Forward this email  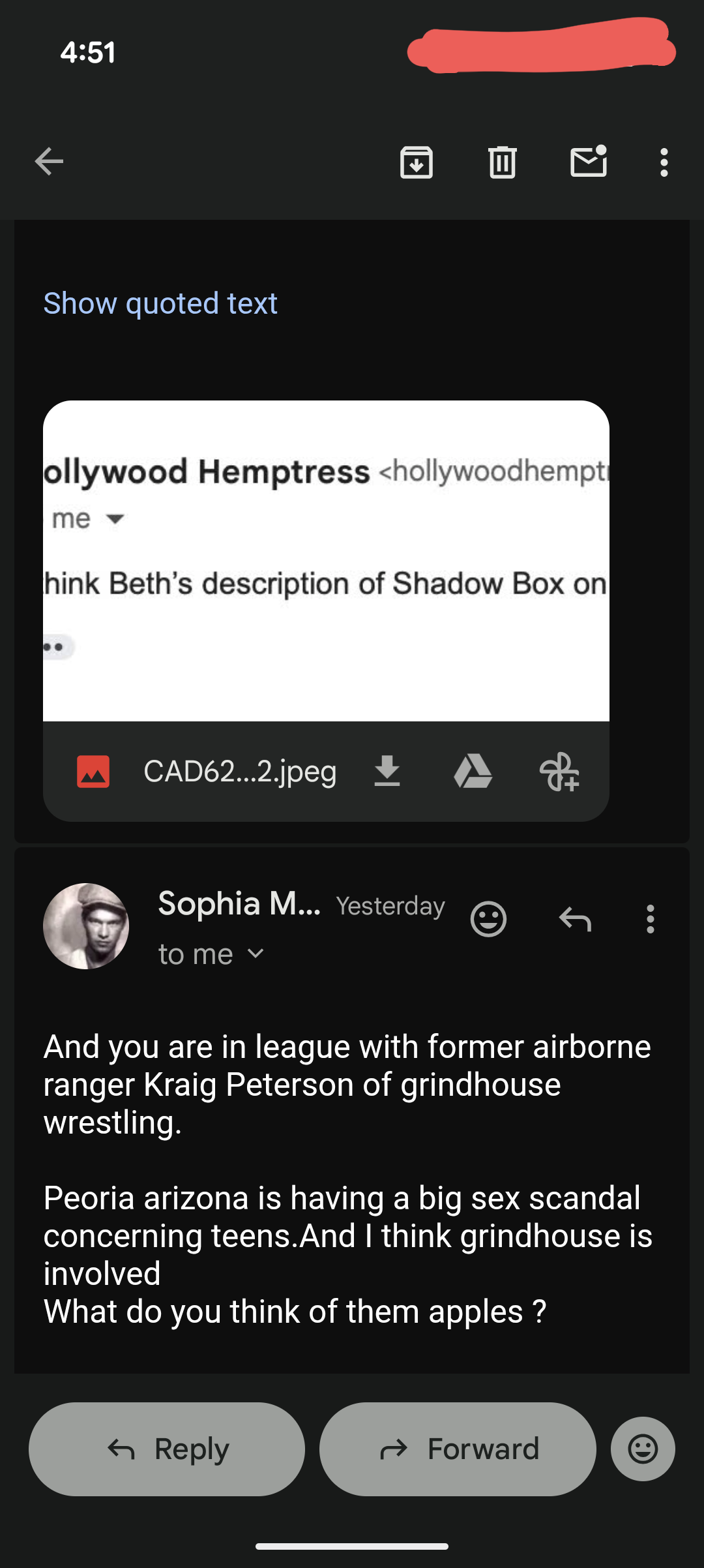click(458, 1449)
